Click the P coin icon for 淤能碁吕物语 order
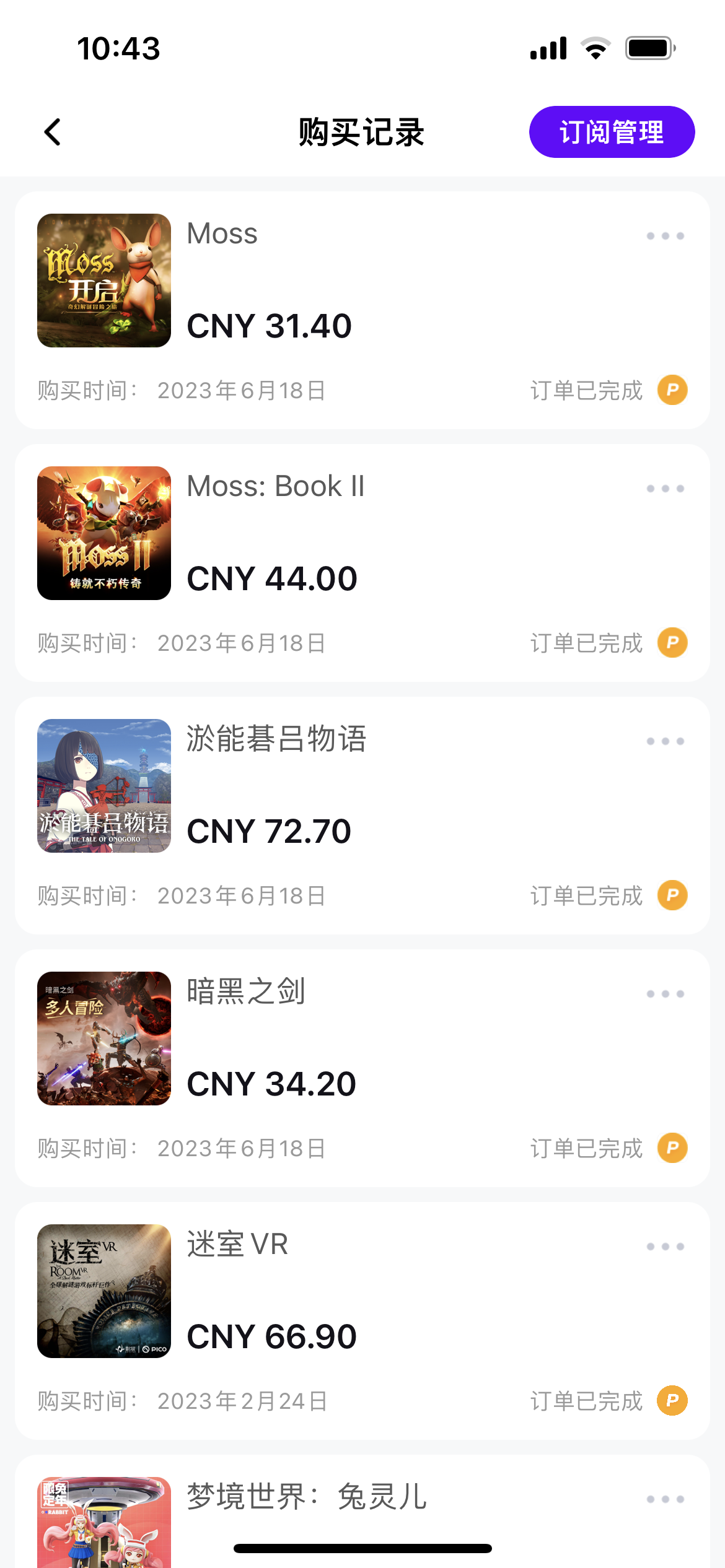The height and width of the screenshot is (1568, 725). click(671, 894)
